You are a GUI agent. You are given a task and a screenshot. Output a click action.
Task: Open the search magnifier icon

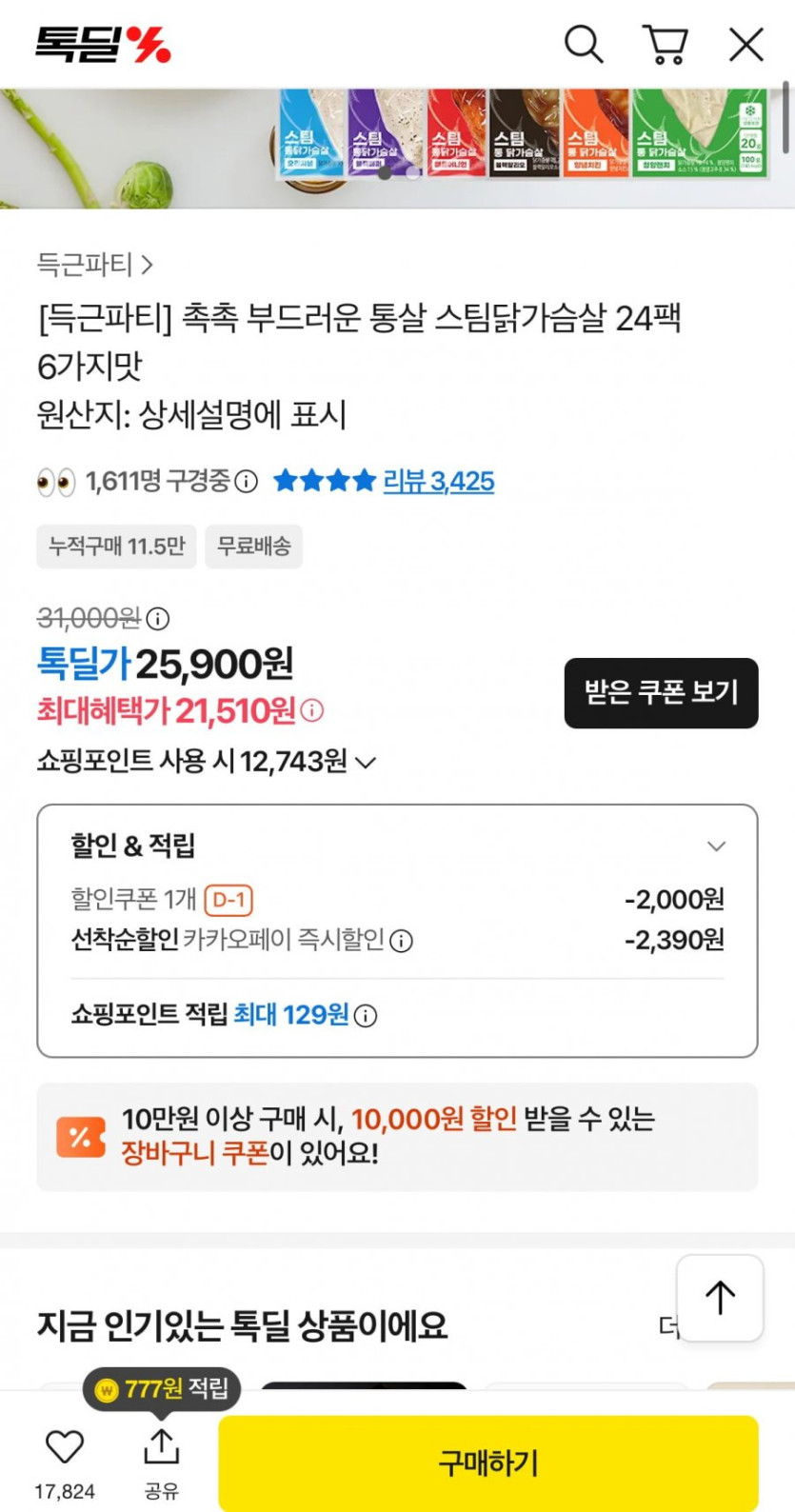pyautogui.click(x=583, y=44)
